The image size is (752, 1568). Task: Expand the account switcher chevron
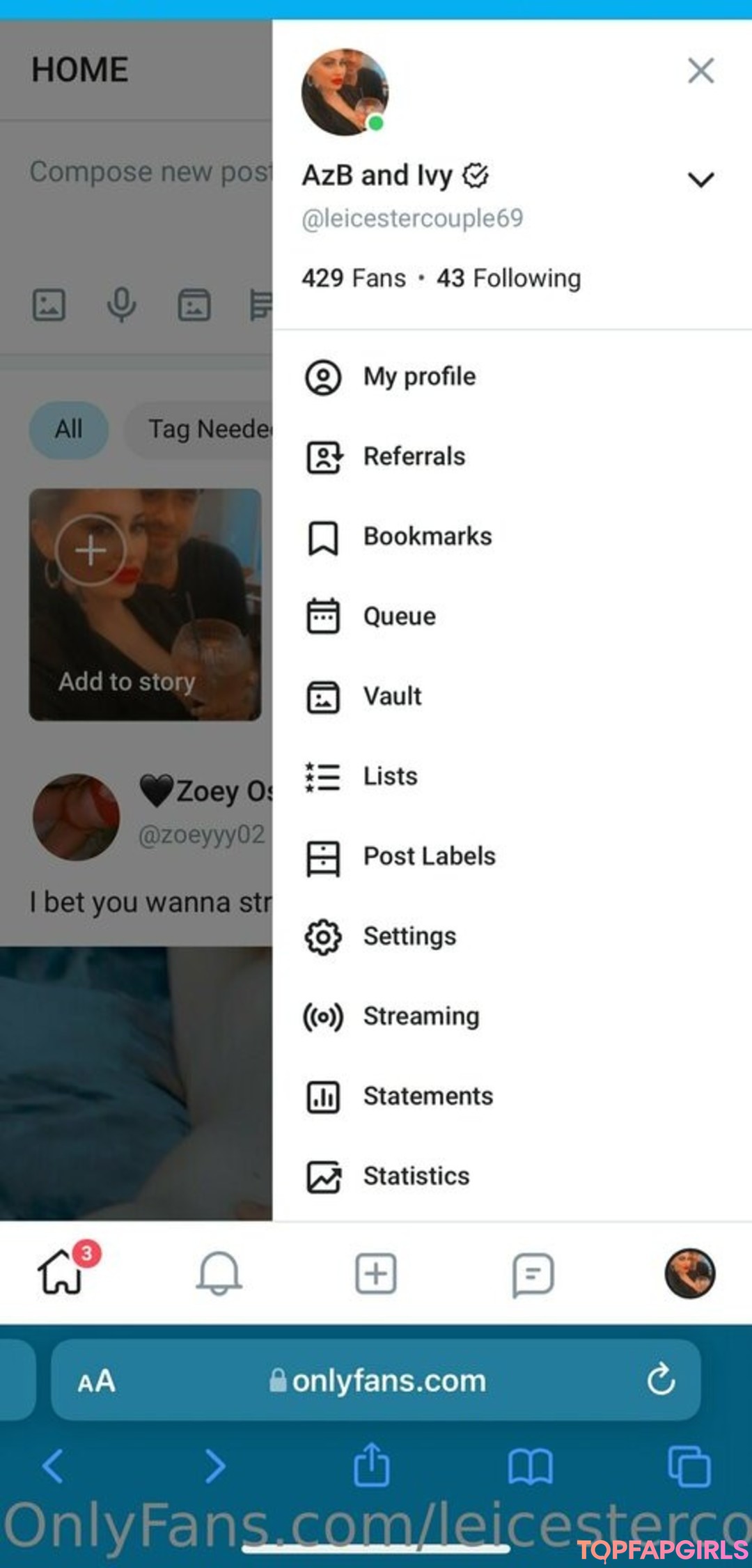click(x=700, y=180)
